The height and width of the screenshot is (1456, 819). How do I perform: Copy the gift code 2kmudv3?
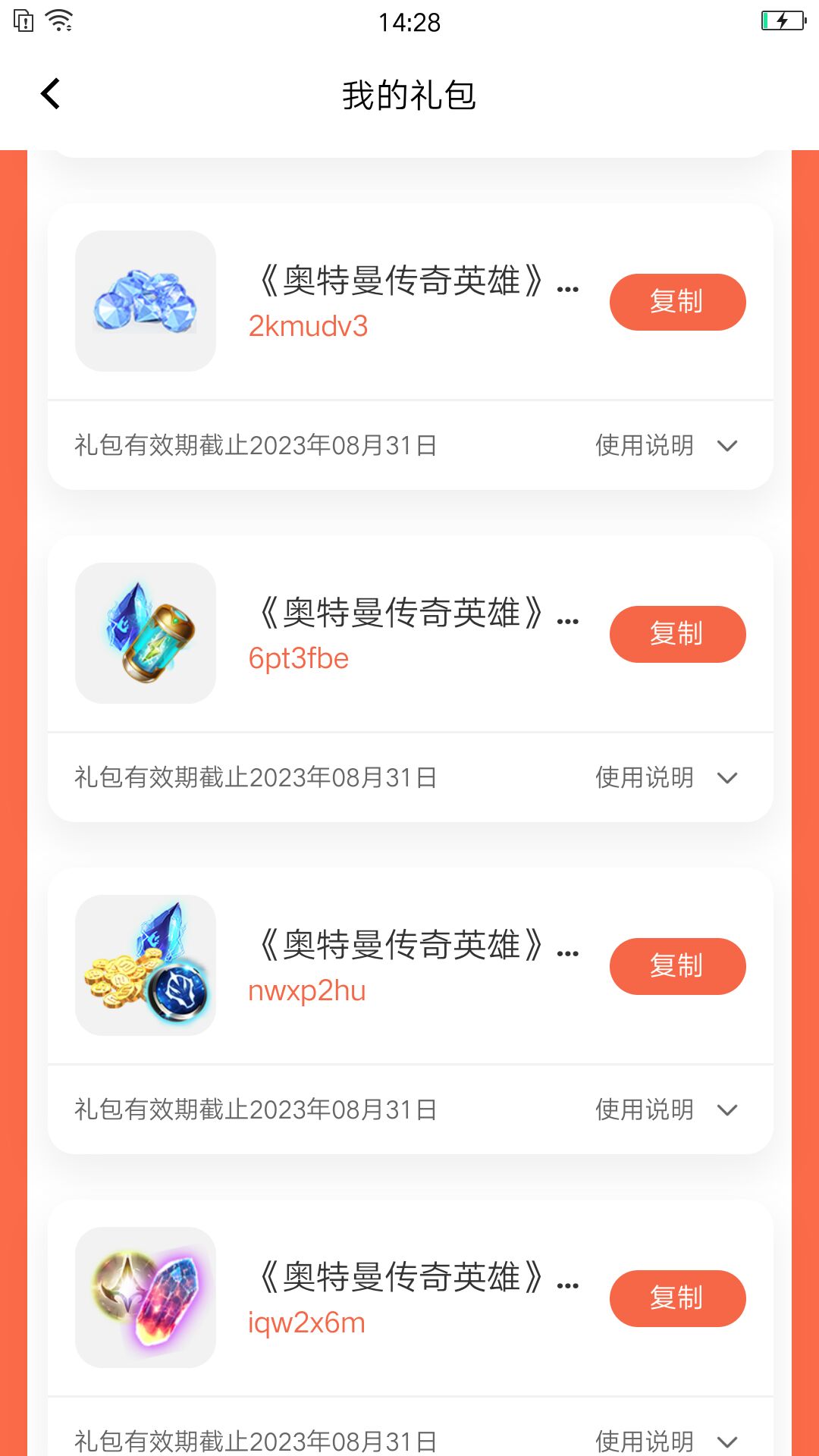click(x=677, y=302)
